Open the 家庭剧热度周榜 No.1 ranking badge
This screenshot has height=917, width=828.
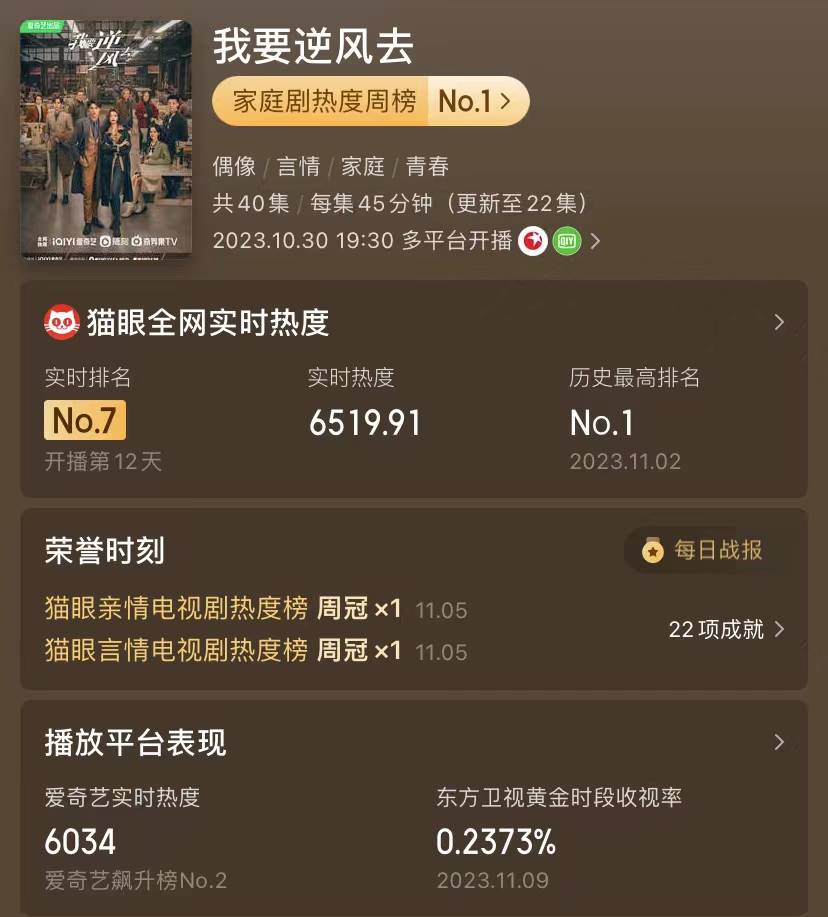click(x=370, y=101)
